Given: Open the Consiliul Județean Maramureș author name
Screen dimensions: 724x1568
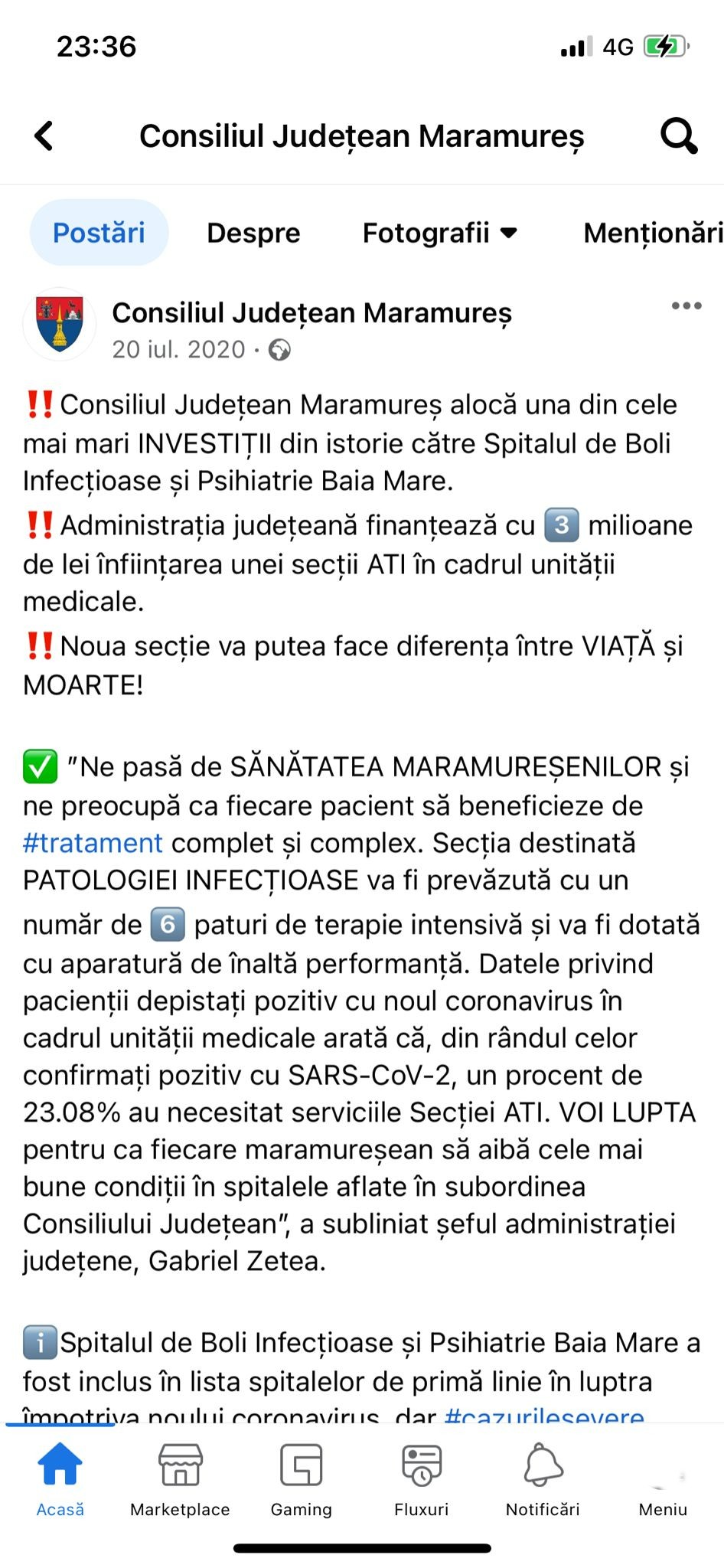Looking at the screenshot, I should click(x=311, y=312).
